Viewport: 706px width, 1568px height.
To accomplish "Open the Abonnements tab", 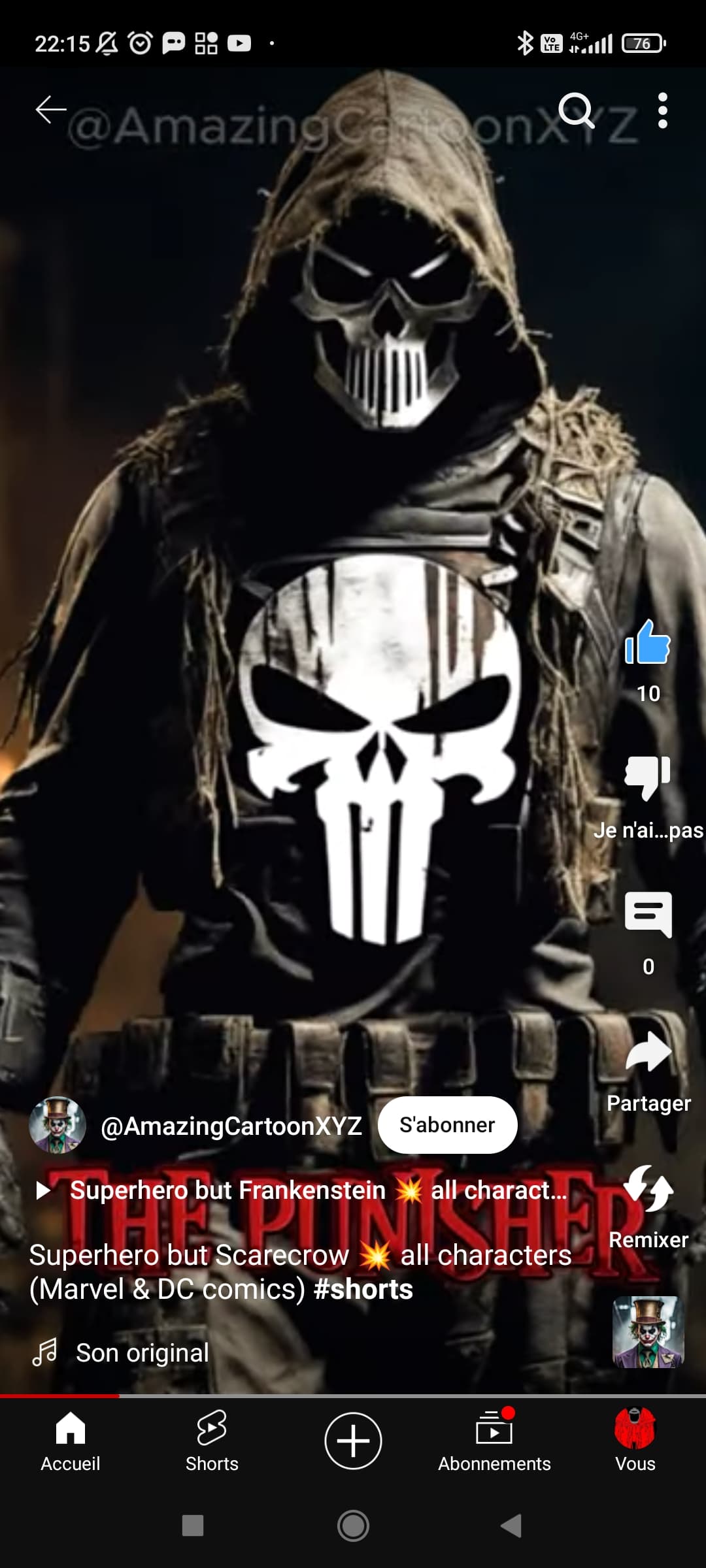I will 494,1441.
